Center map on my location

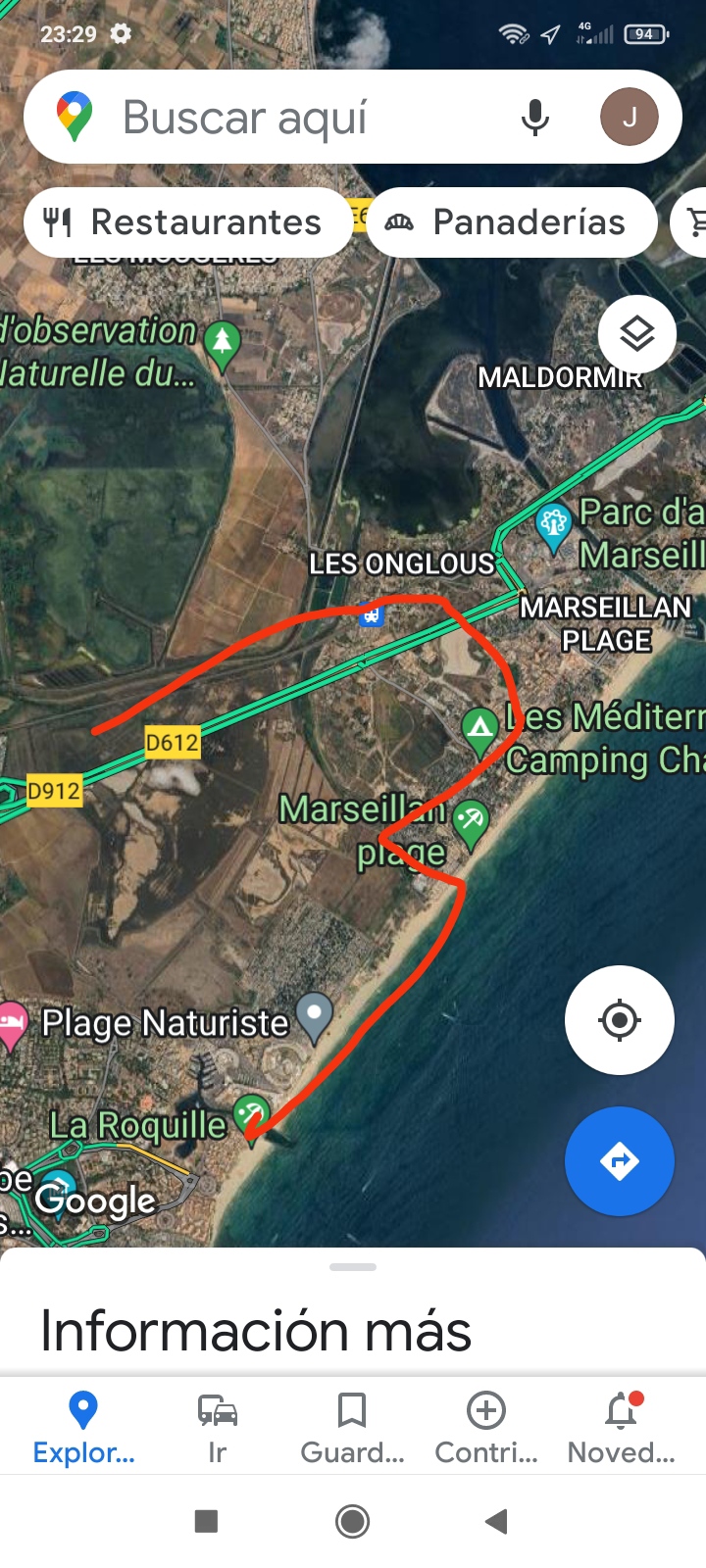pyautogui.click(x=619, y=1020)
